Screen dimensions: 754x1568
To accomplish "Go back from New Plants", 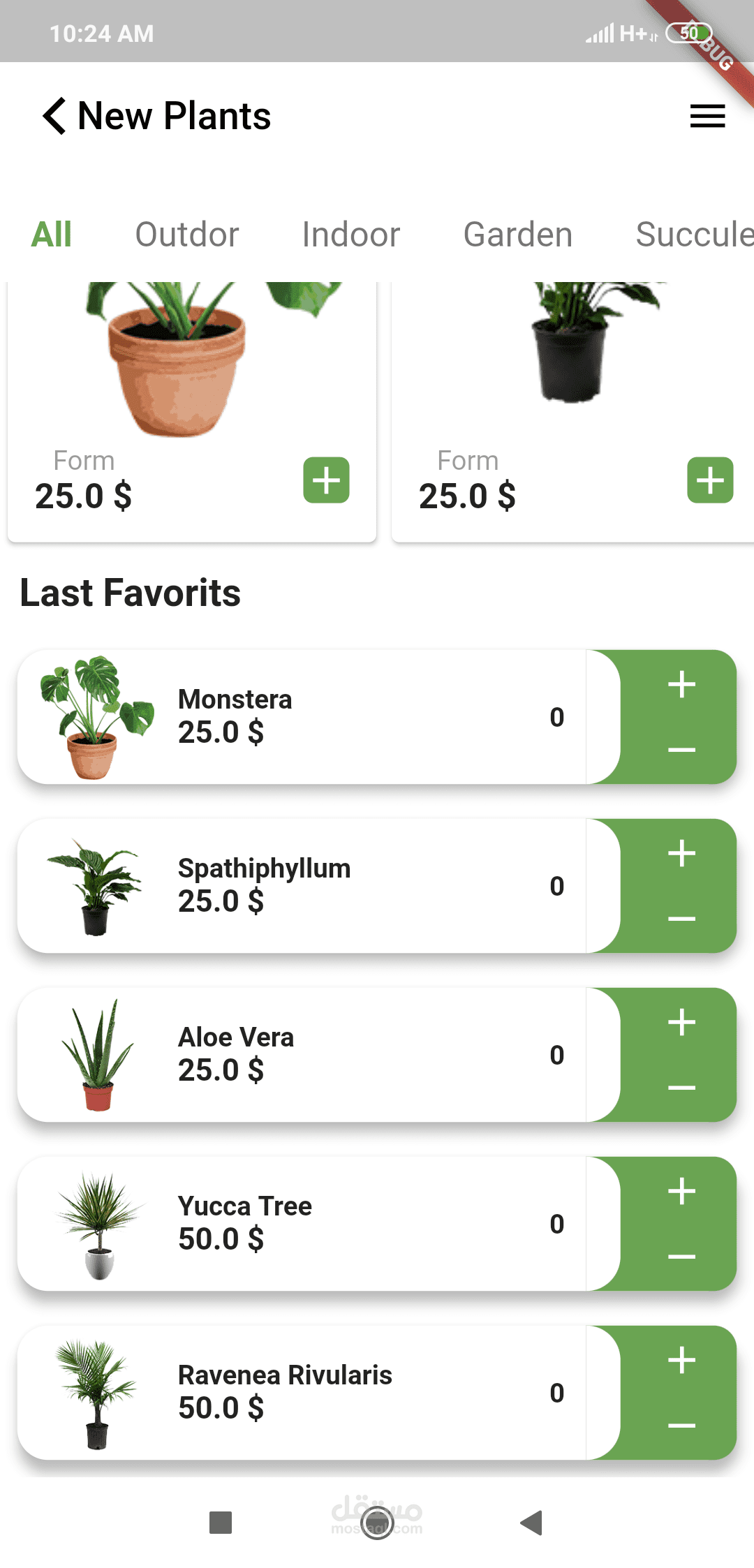I will [x=54, y=116].
